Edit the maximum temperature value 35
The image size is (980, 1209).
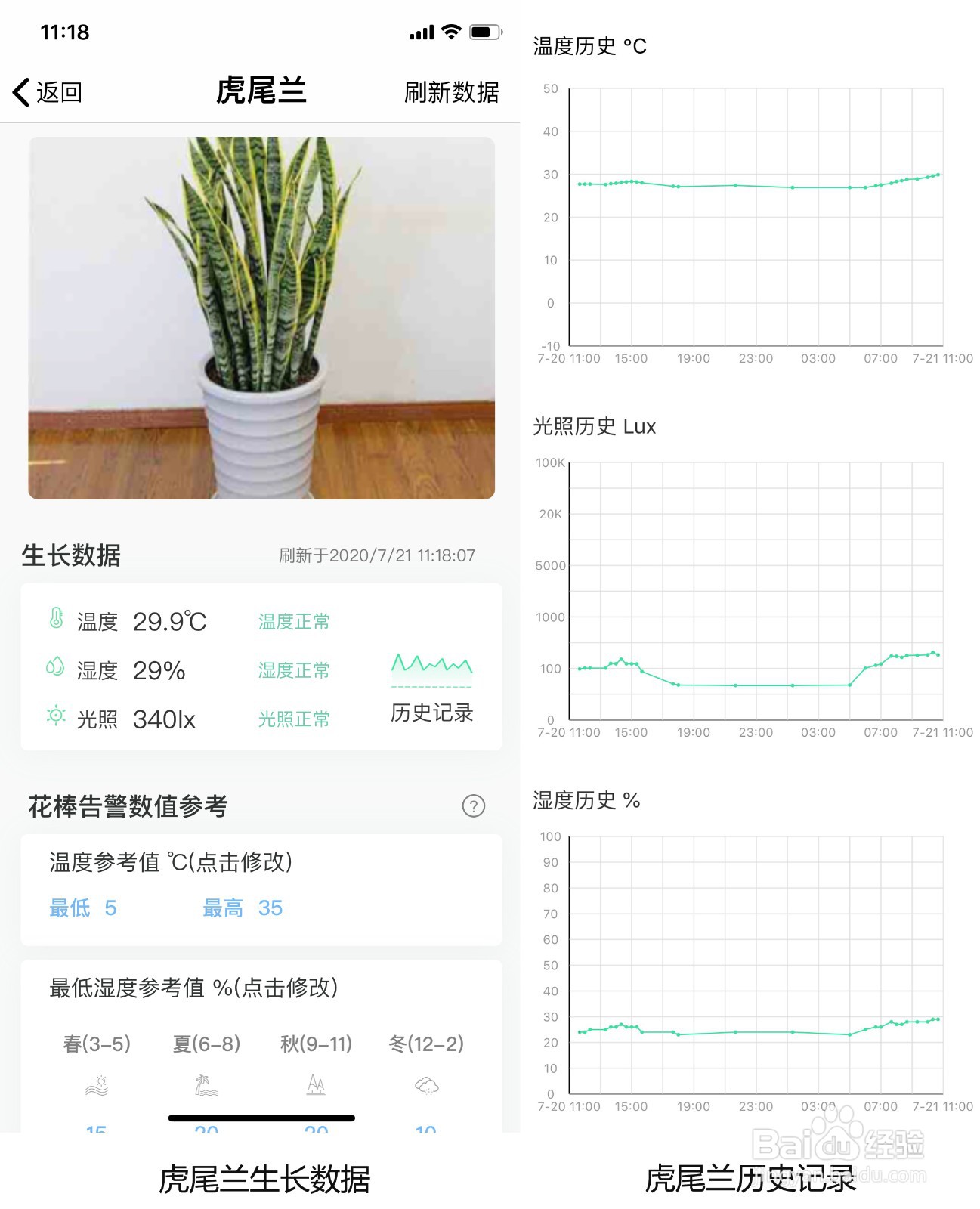268,908
